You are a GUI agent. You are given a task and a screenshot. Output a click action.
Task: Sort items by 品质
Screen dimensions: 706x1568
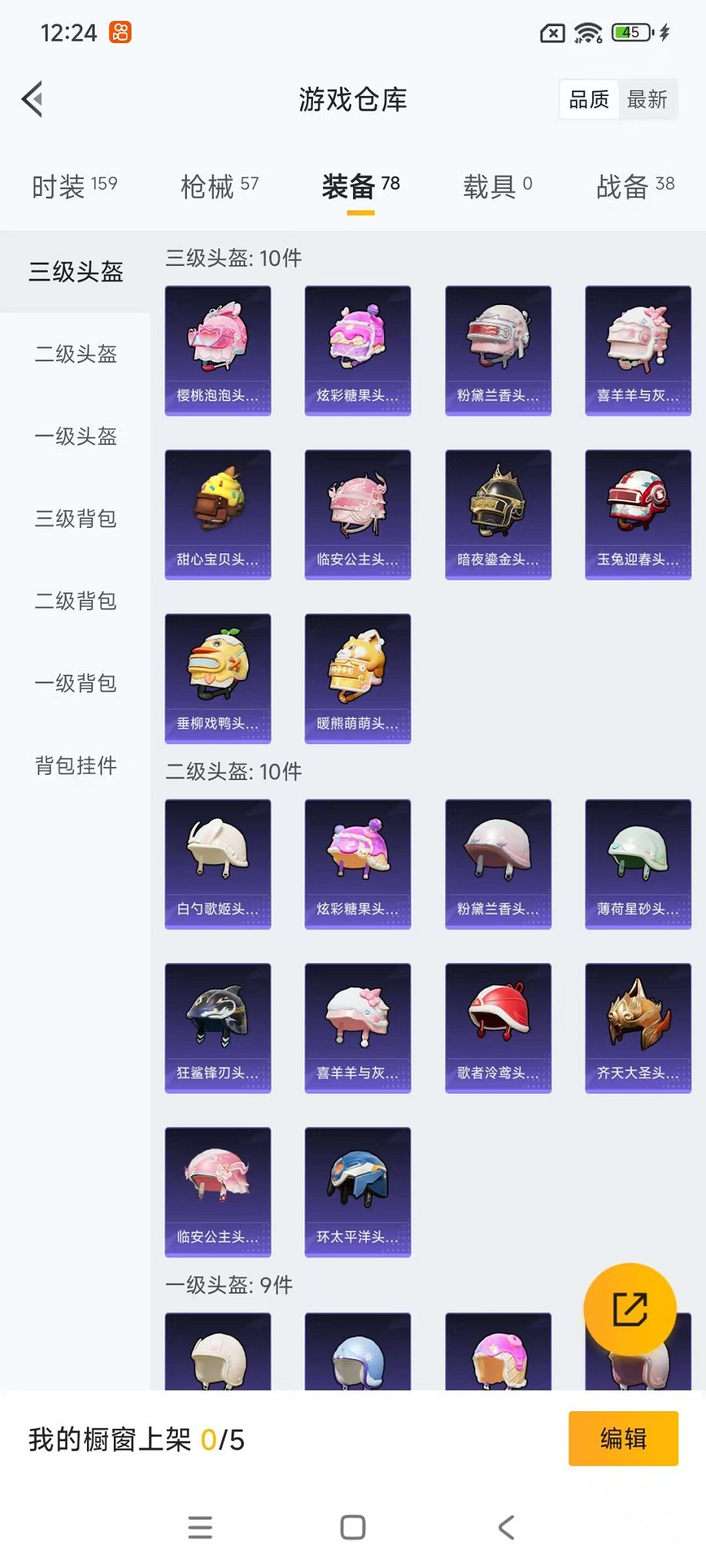coord(589,99)
